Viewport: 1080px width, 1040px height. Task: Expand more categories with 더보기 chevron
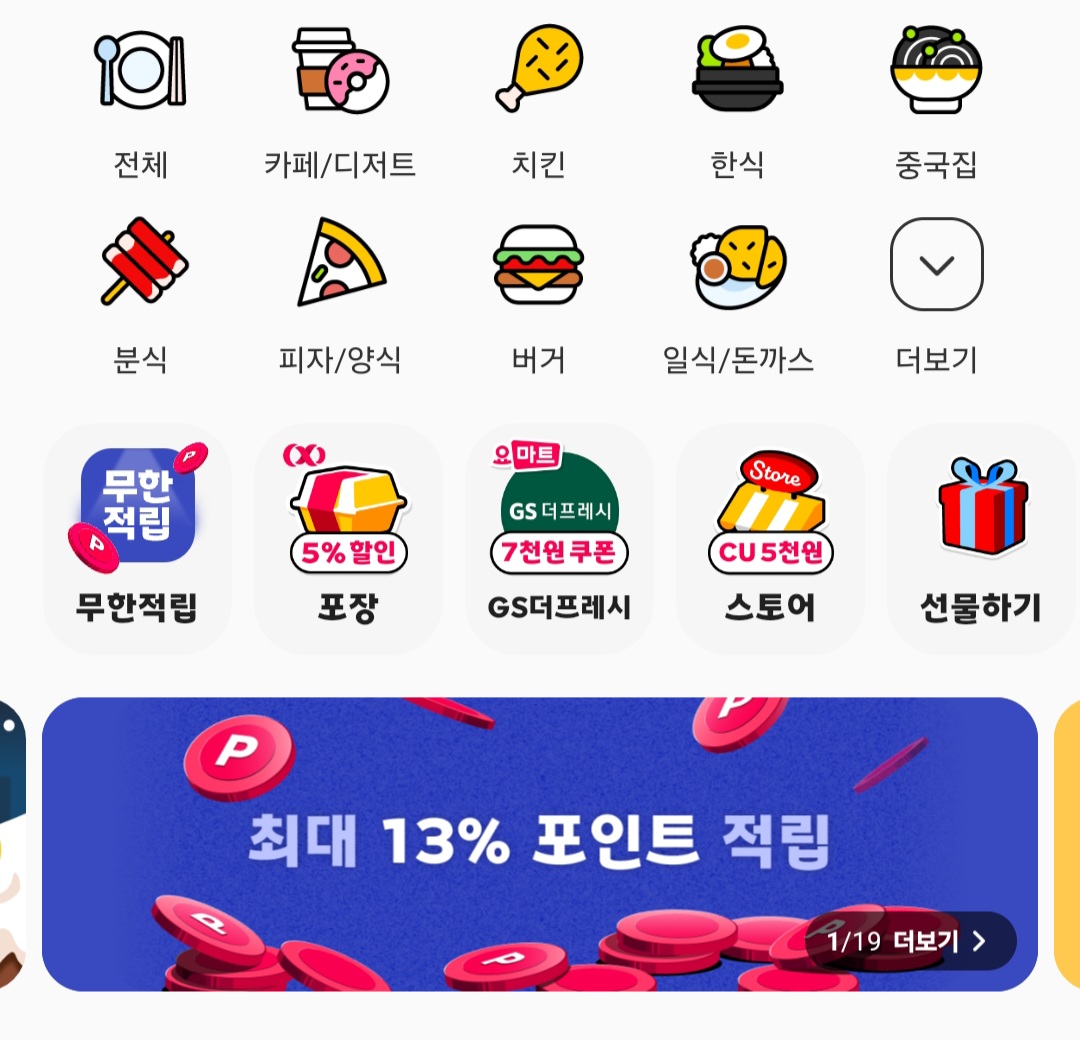(936, 266)
